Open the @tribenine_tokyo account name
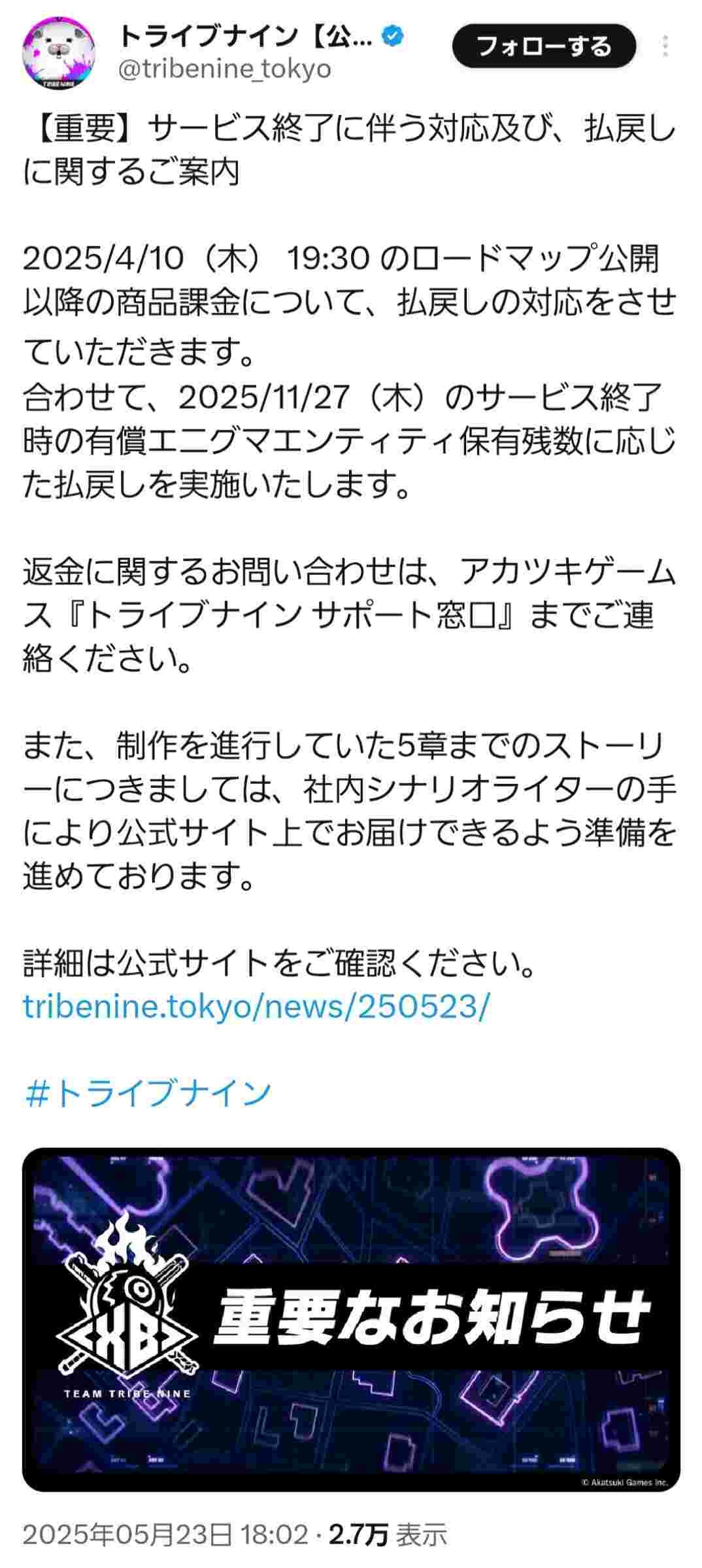The height and width of the screenshot is (1568, 702). (225, 69)
